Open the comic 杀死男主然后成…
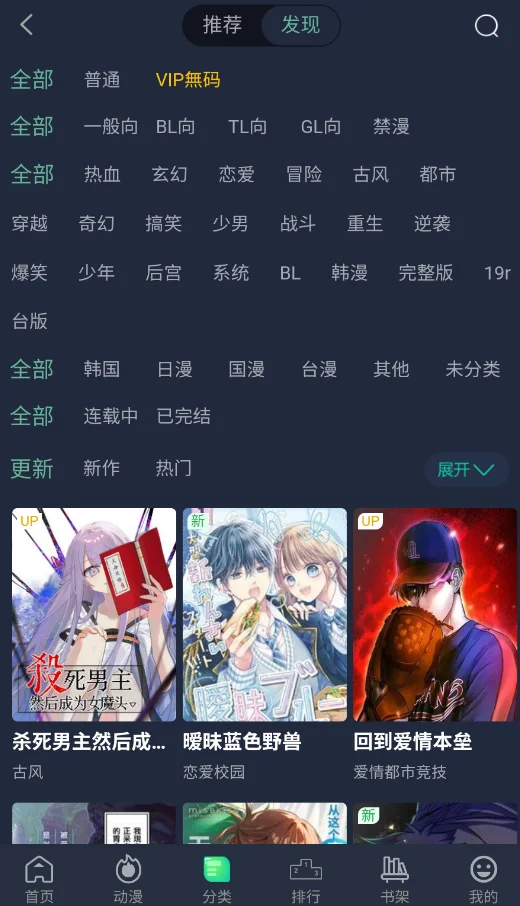This screenshot has height=906, width=520. (x=94, y=643)
